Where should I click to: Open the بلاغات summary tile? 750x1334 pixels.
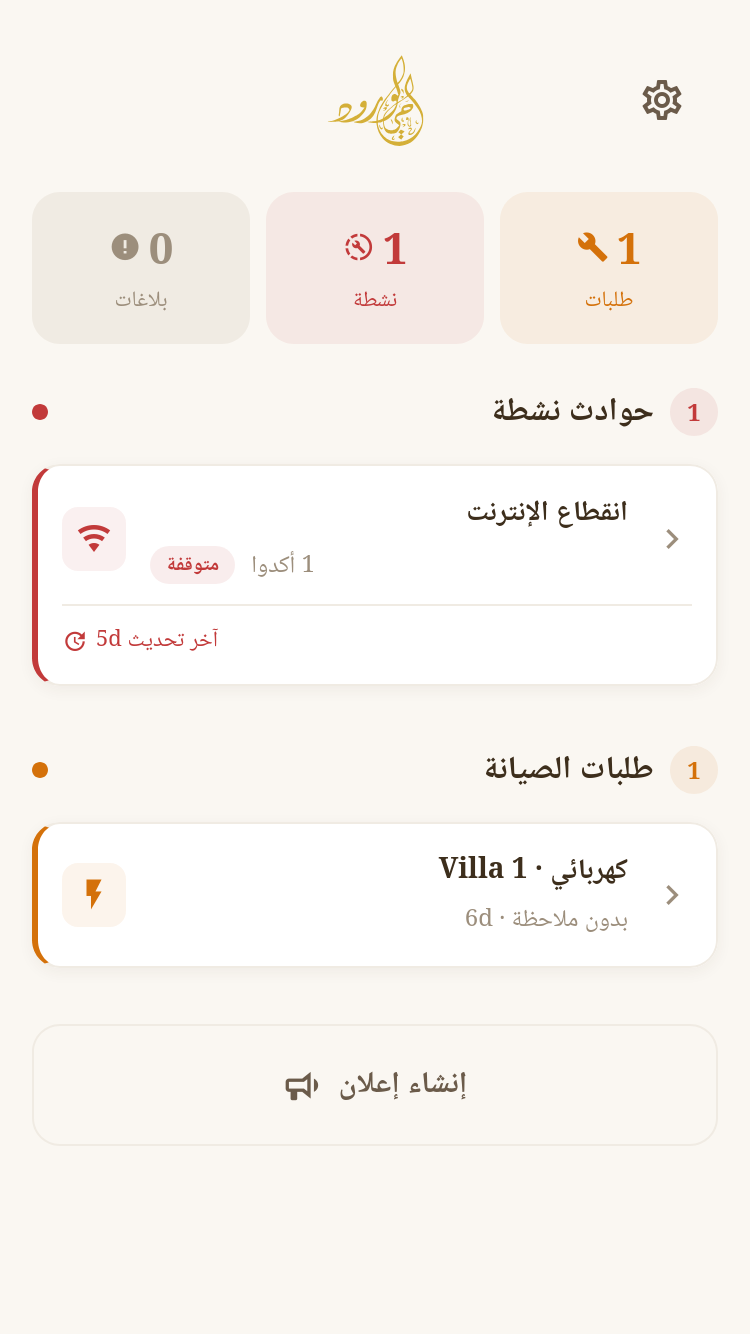(x=141, y=268)
